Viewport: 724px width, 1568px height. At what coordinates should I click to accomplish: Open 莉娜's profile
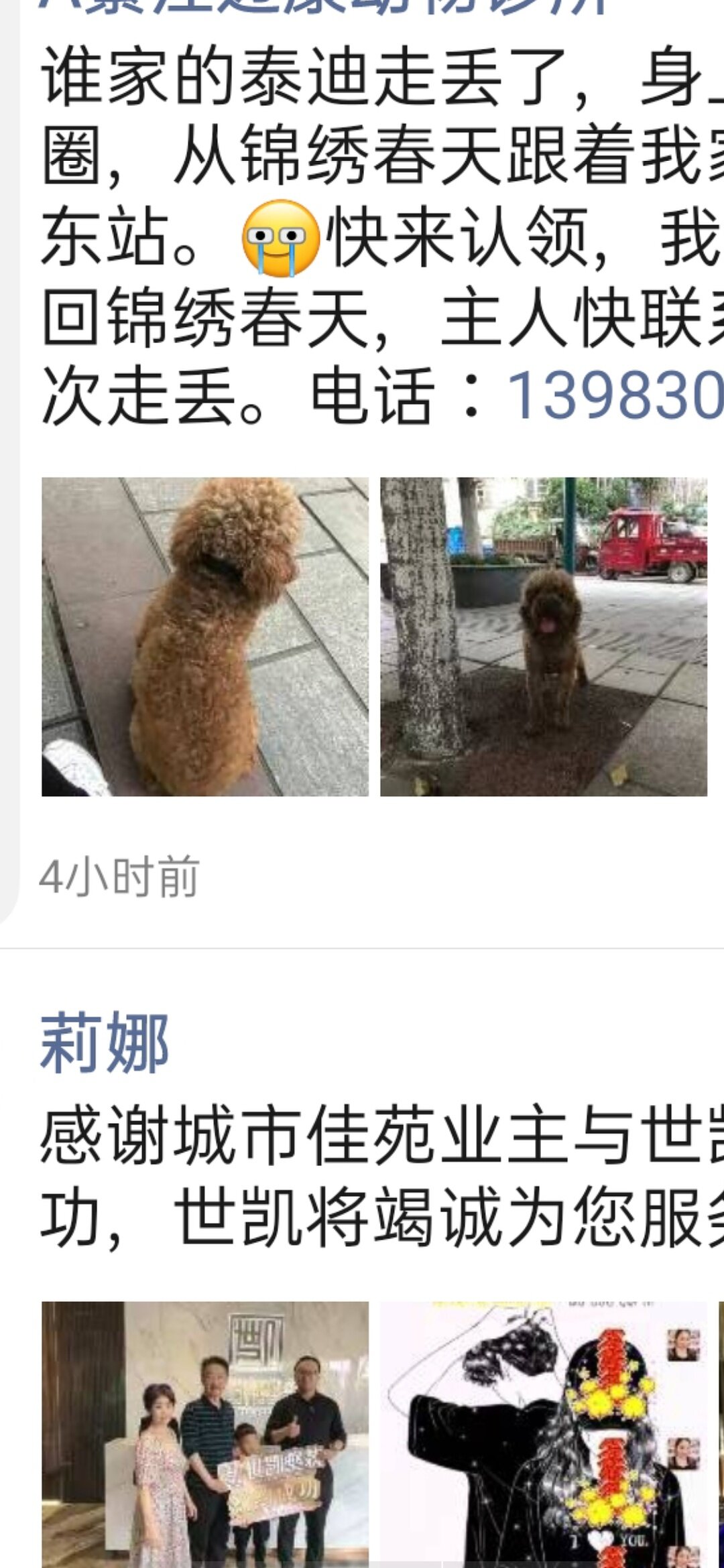pyautogui.click(x=105, y=1043)
